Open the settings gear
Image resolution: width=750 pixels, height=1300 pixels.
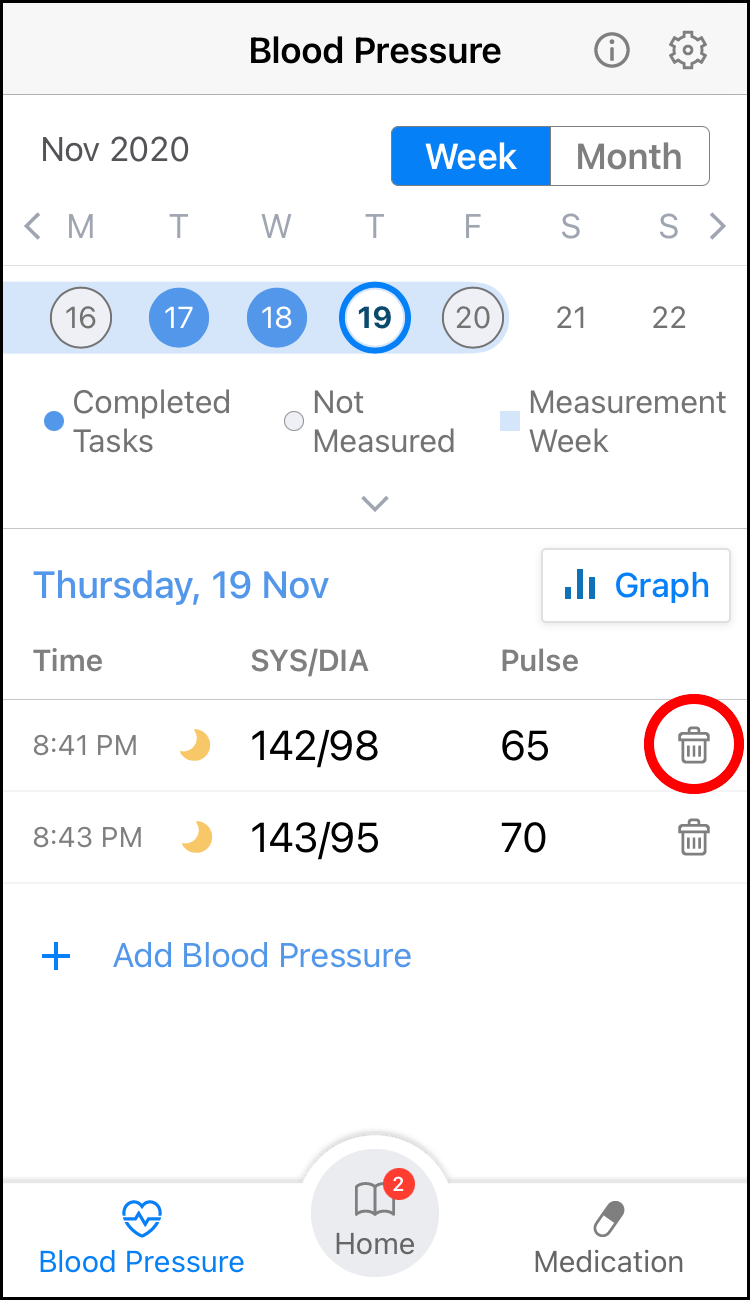tap(688, 50)
